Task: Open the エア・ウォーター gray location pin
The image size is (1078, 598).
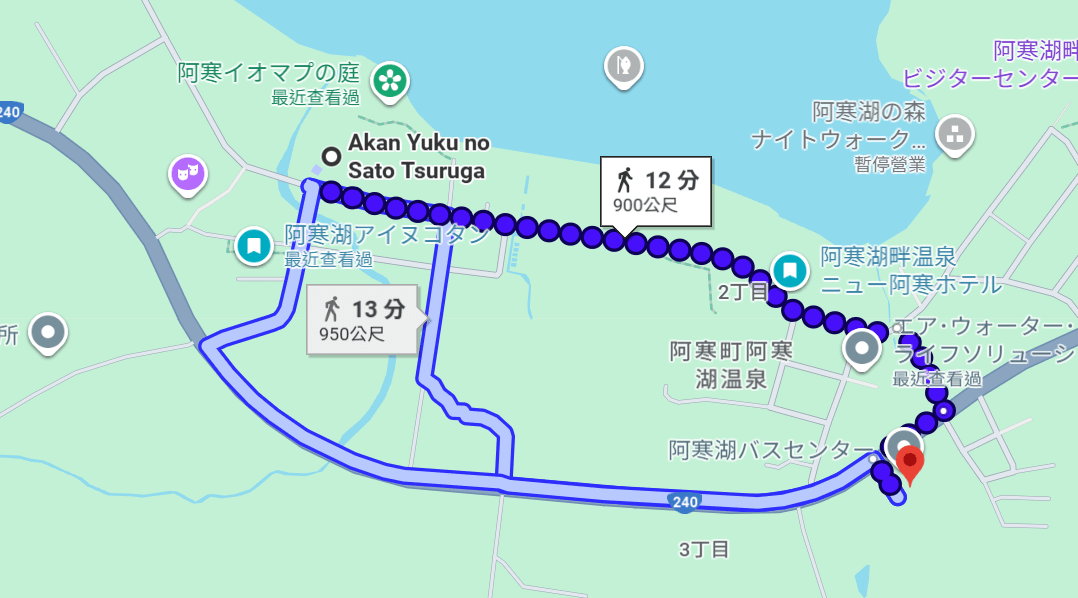Action: (x=861, y=348)
